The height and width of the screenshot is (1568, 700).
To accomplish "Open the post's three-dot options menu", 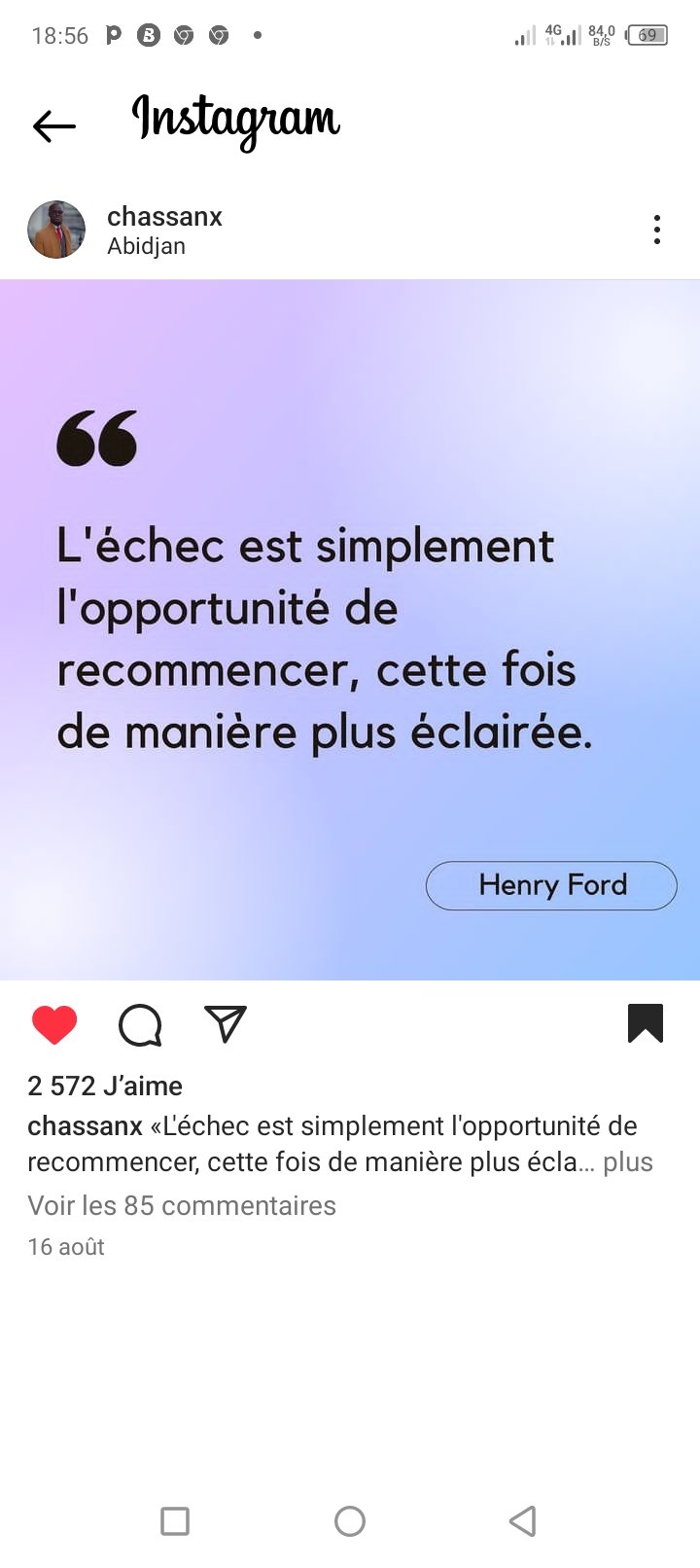I will pyautogui.click(x=657, y=230).
